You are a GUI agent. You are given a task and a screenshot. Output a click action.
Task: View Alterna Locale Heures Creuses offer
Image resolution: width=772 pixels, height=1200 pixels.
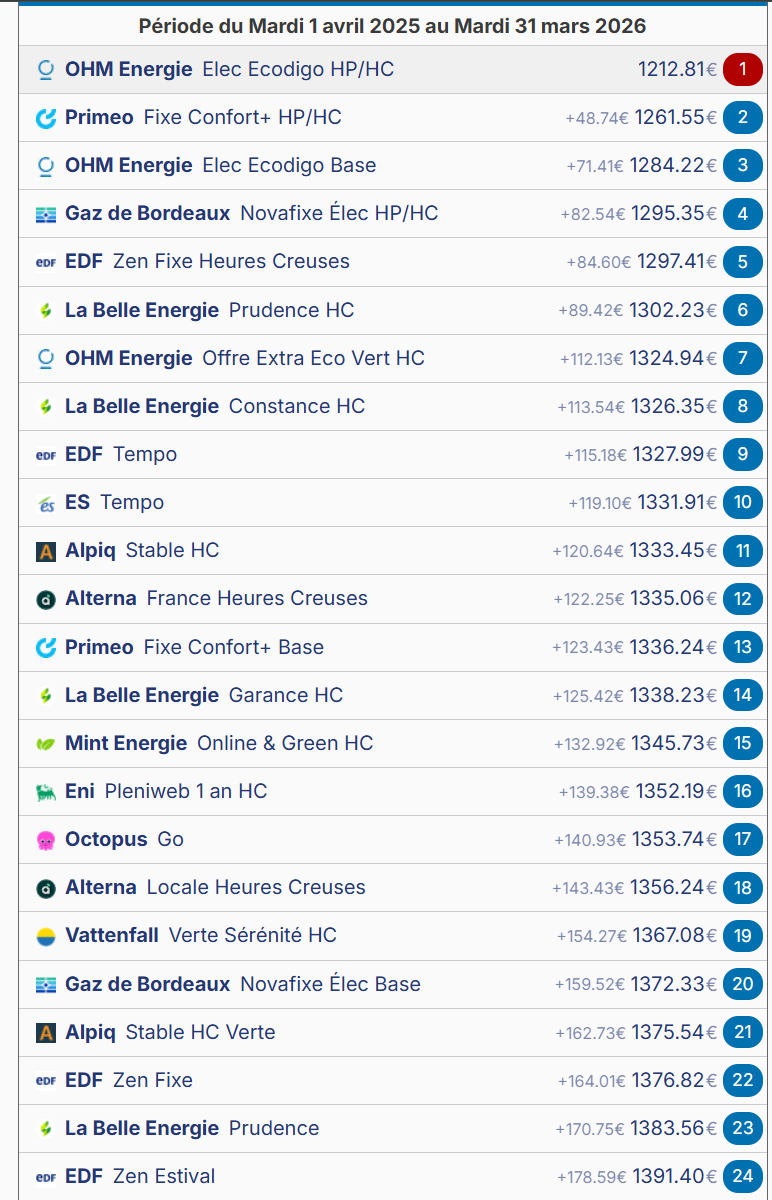[x=215, y=888]
